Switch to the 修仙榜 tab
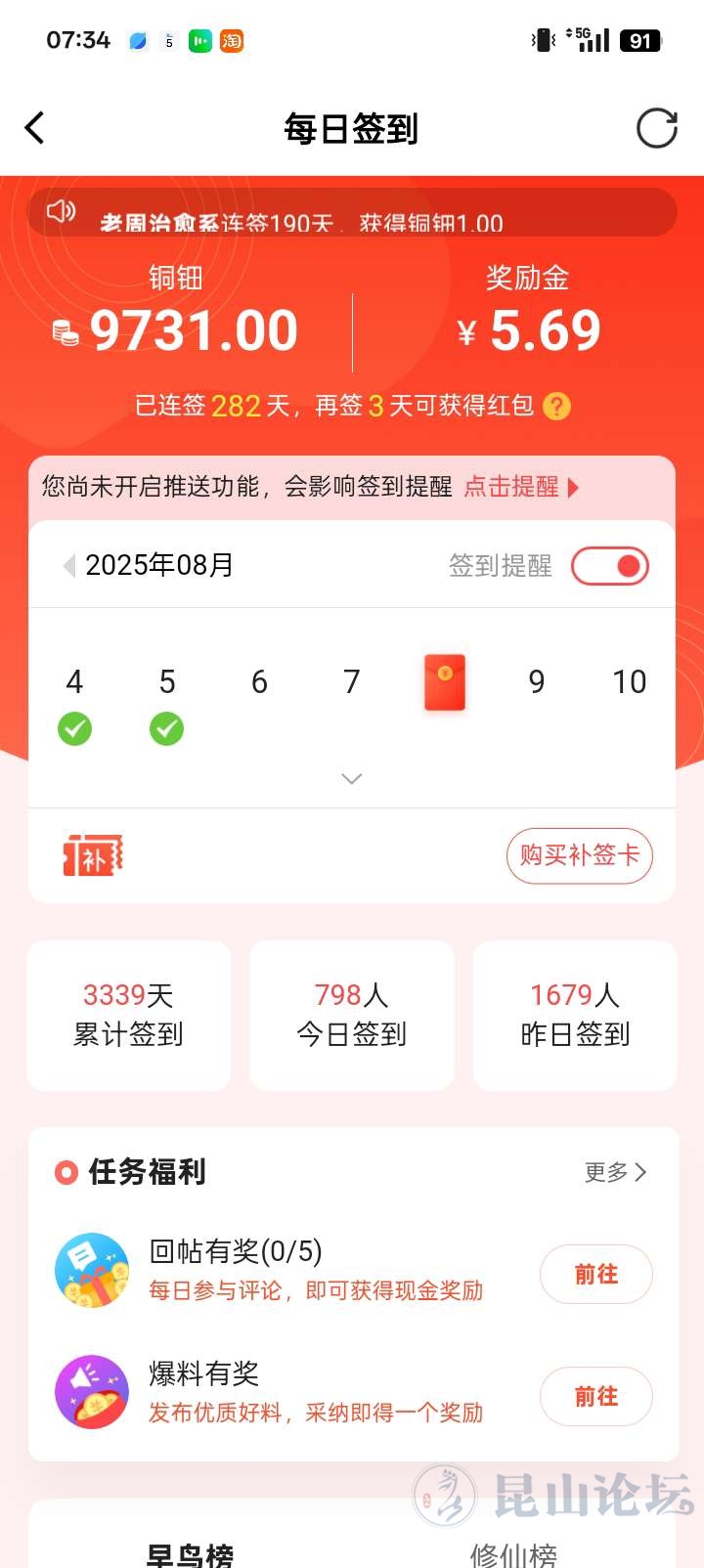Screen dimensions: 704x1568 (513, 1553)
